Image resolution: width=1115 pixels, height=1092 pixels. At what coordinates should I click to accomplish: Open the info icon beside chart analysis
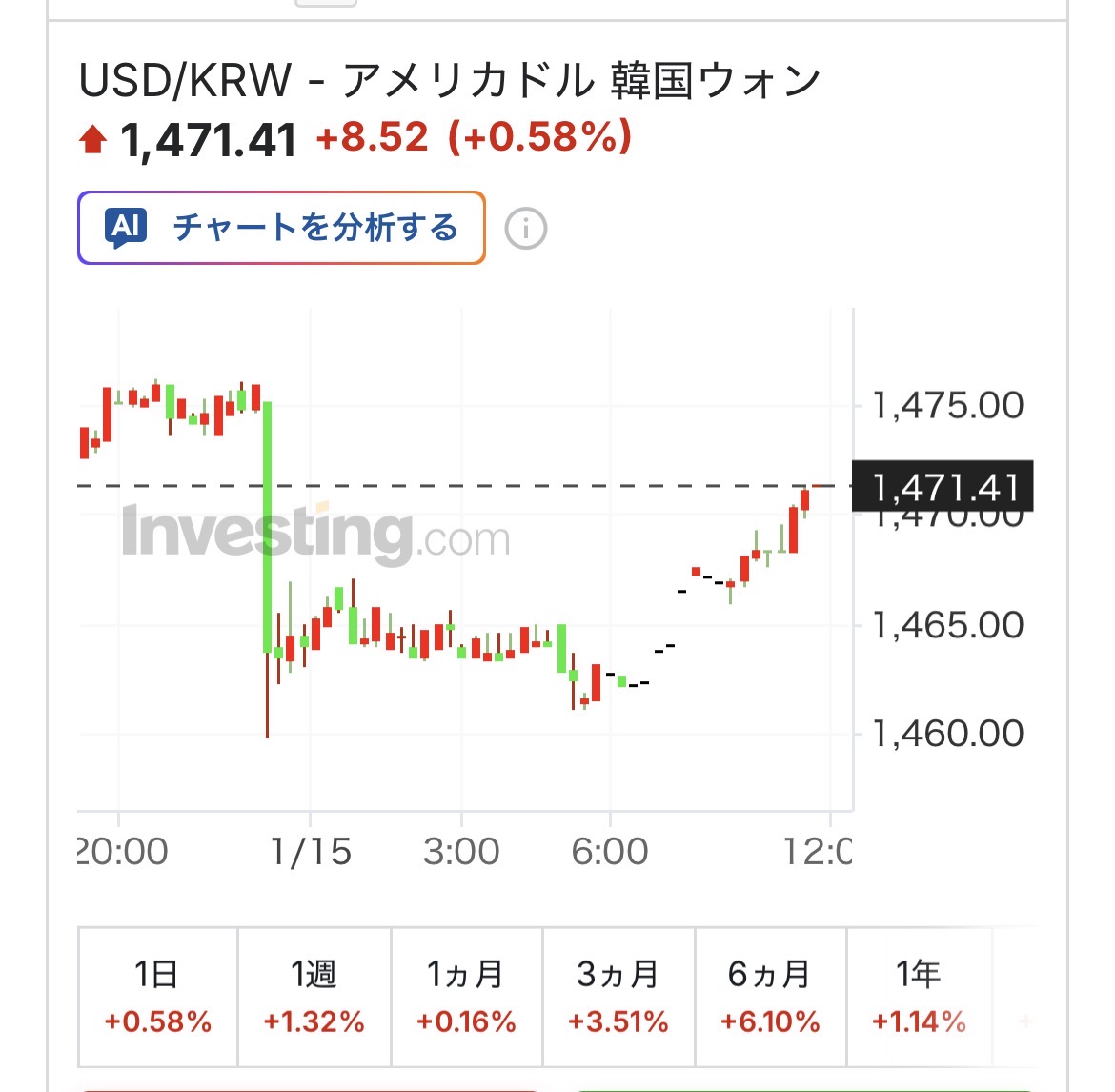click(525, 229)
